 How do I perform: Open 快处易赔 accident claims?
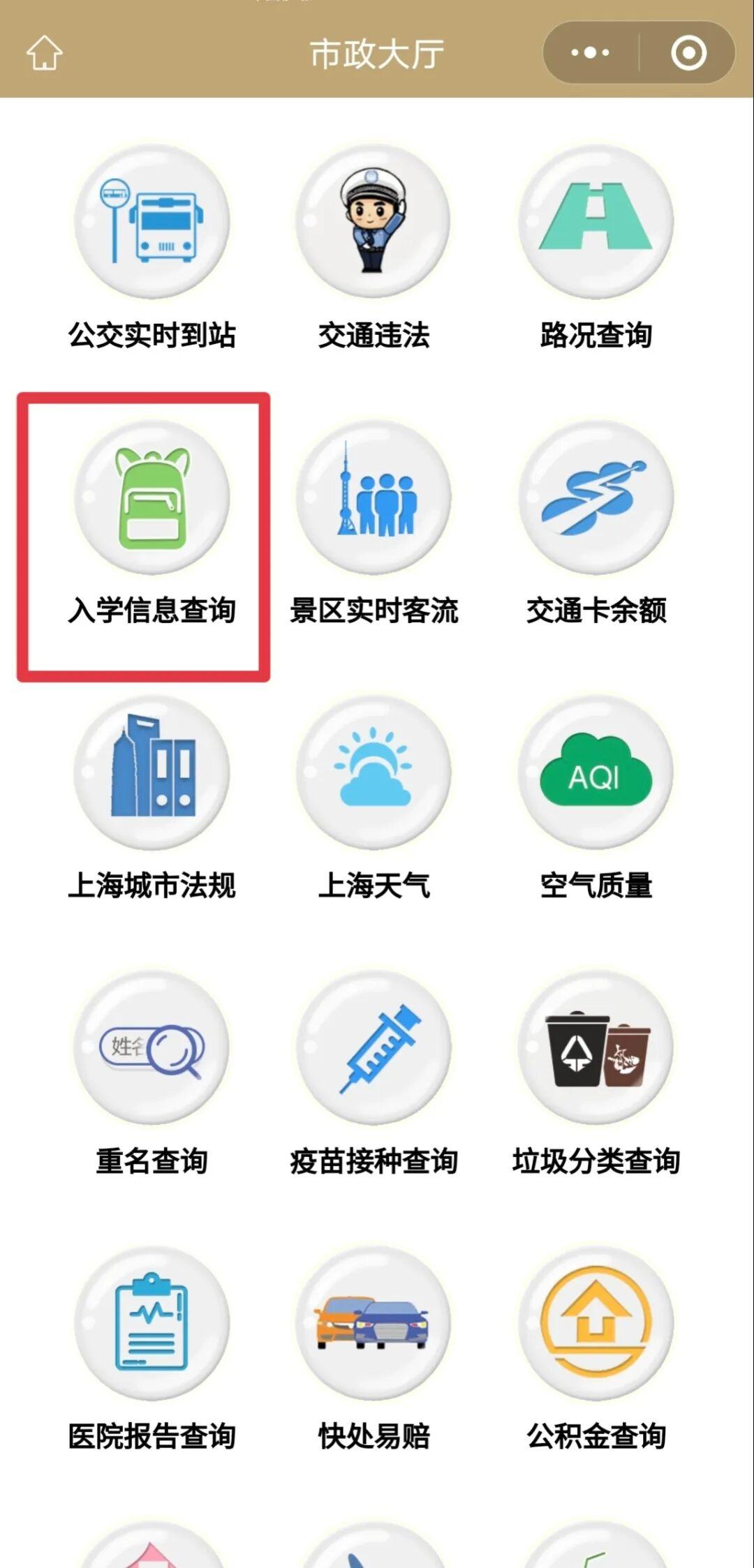374,1324
